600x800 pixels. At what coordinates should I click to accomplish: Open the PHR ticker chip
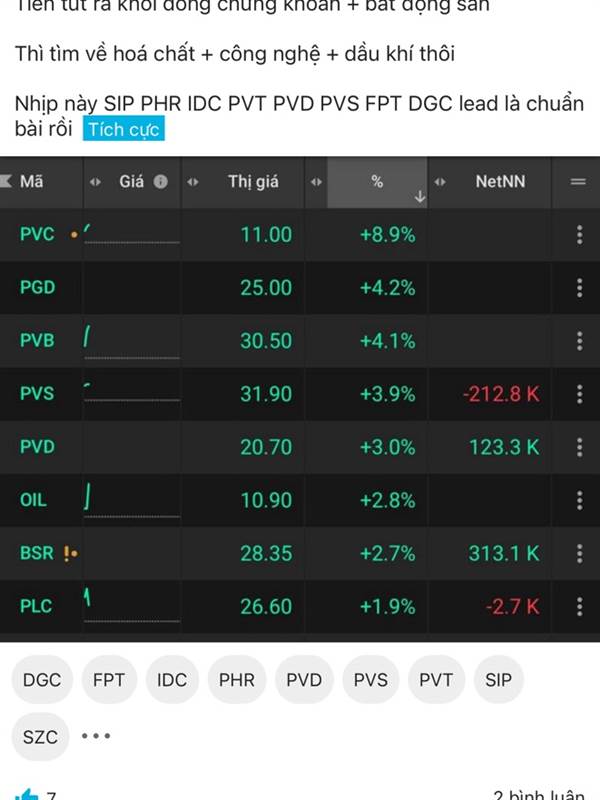click(237, 680)
